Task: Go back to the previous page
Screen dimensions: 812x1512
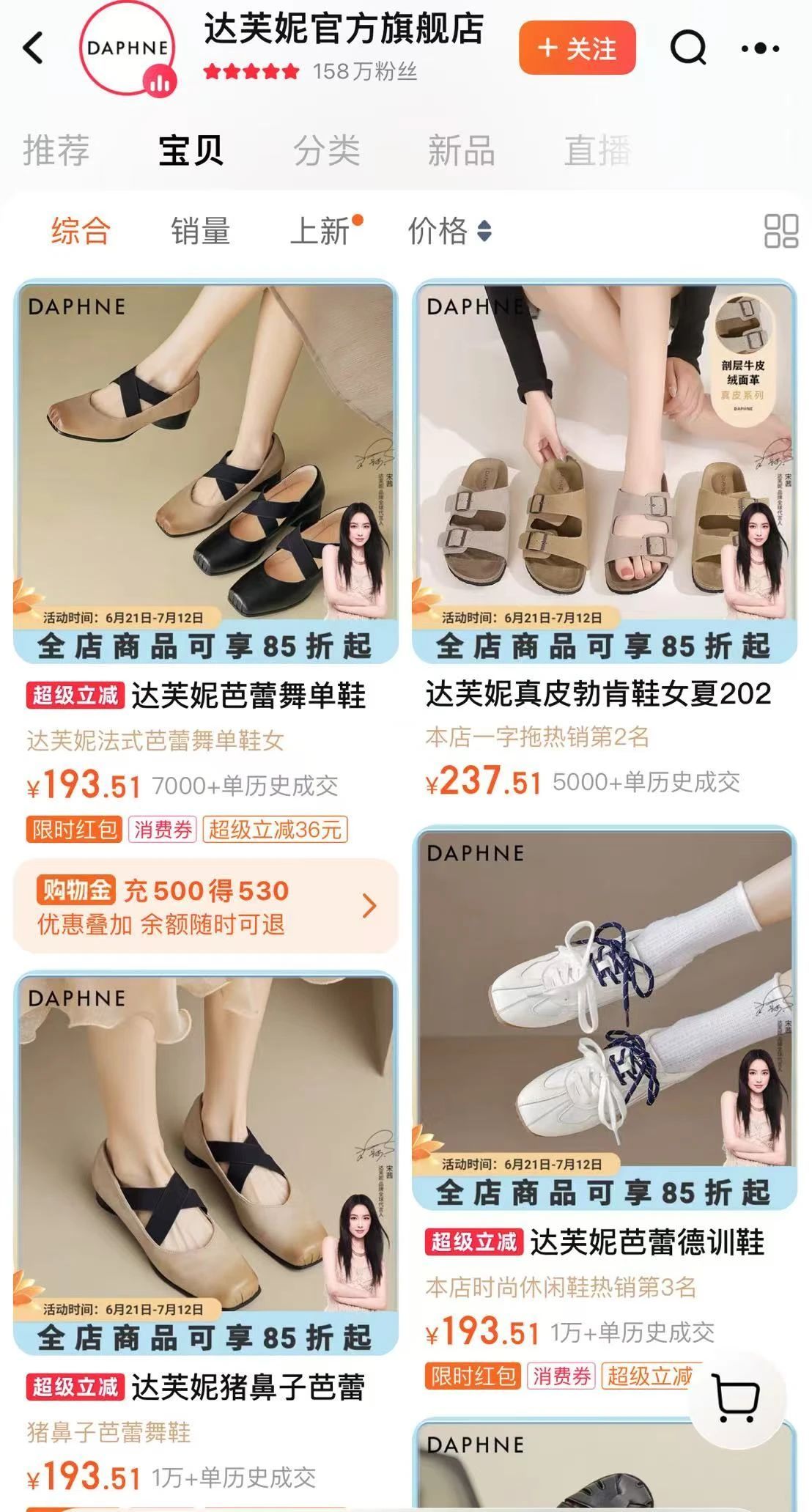Action: click(34, 48)
